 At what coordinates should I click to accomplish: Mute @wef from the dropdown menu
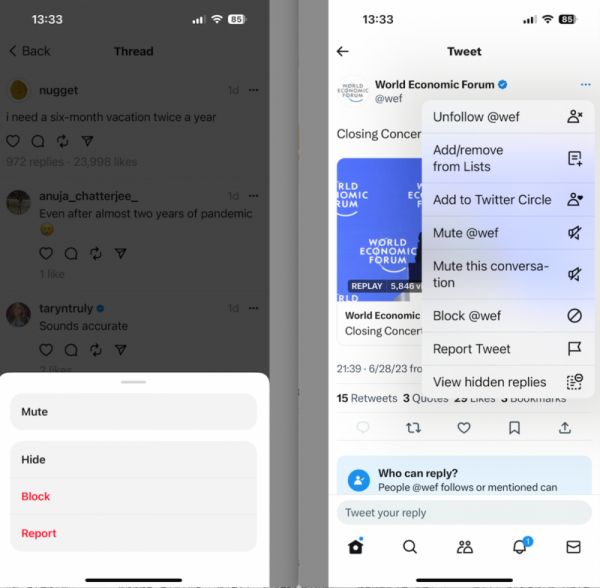[x=507, y=233]
